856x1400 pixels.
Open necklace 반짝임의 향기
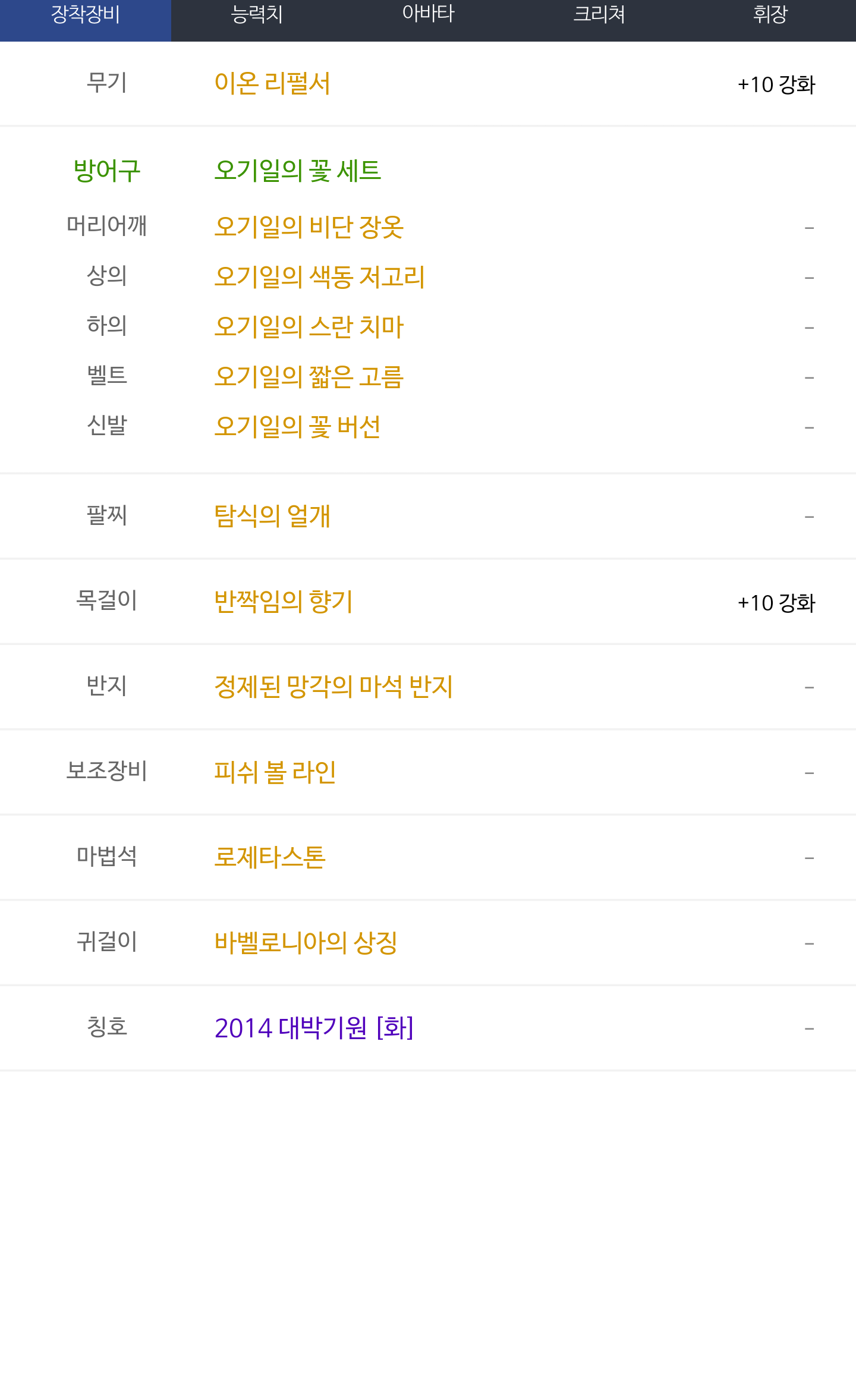click(284, 602)
